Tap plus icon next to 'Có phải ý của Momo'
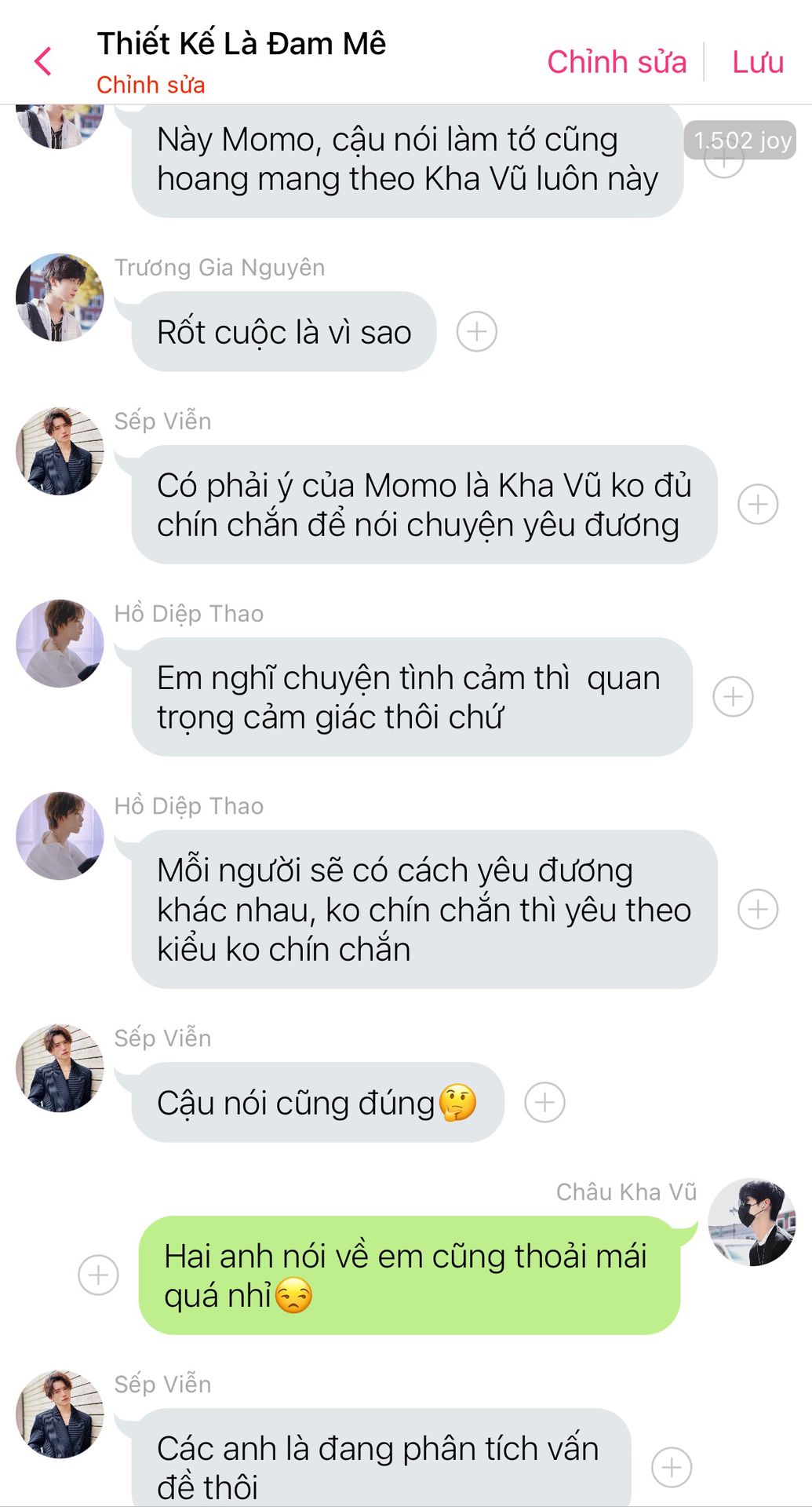The height and width of the screenshot is (1507, 812). point(758,504)
